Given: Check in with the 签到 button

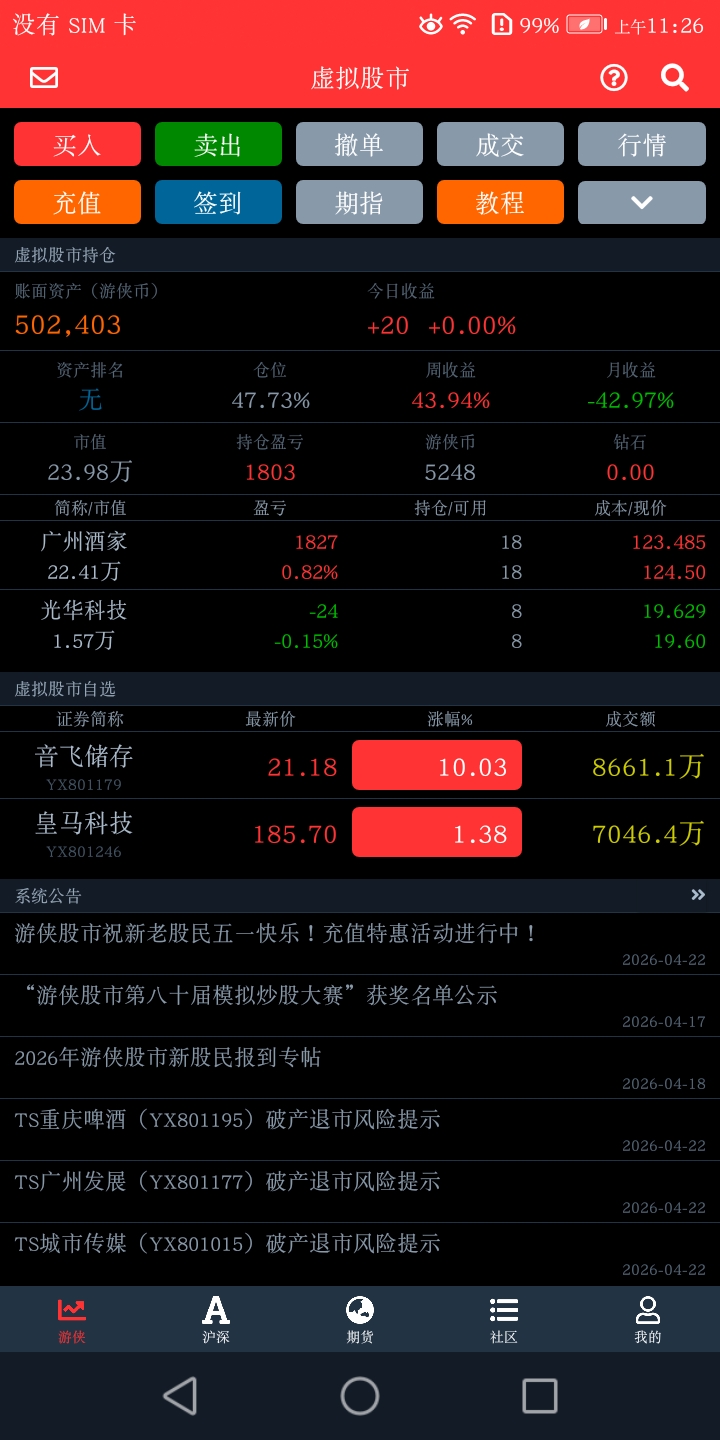Looking at the screenshot, I should (x=218, y=202).
